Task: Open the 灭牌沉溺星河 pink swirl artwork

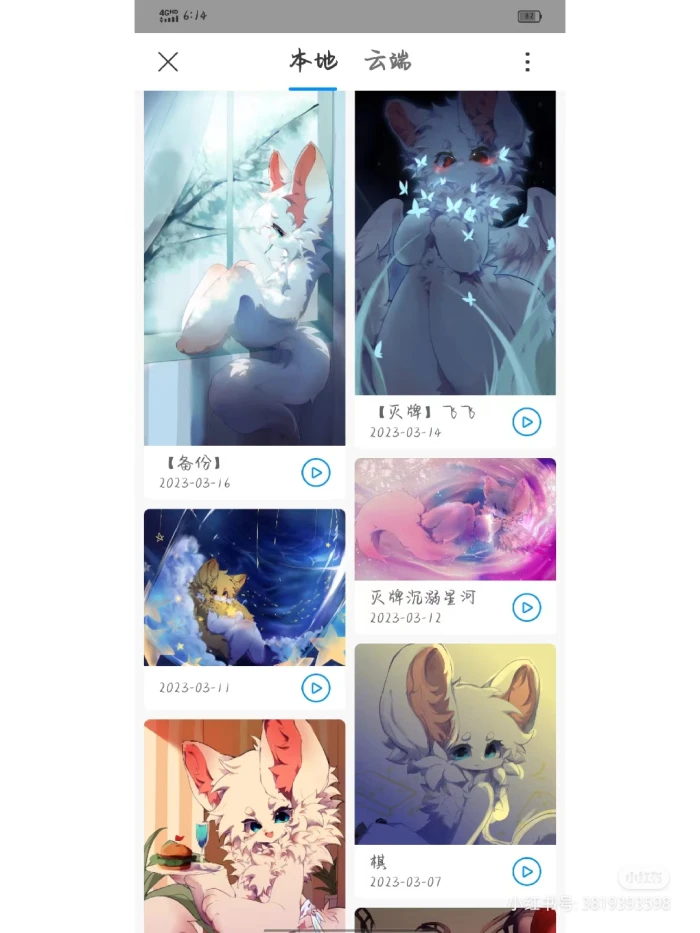Action: (455, 519)
